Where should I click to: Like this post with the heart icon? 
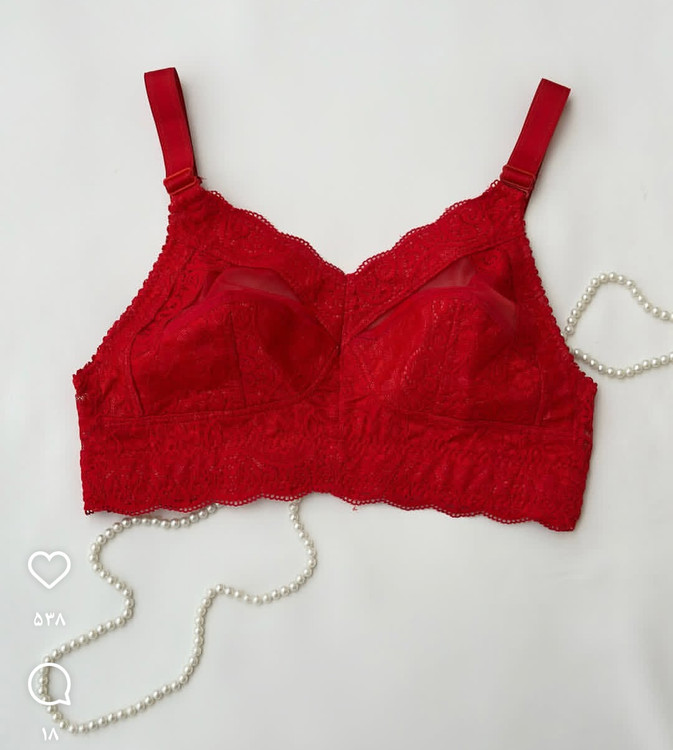(x=49, y=569)
